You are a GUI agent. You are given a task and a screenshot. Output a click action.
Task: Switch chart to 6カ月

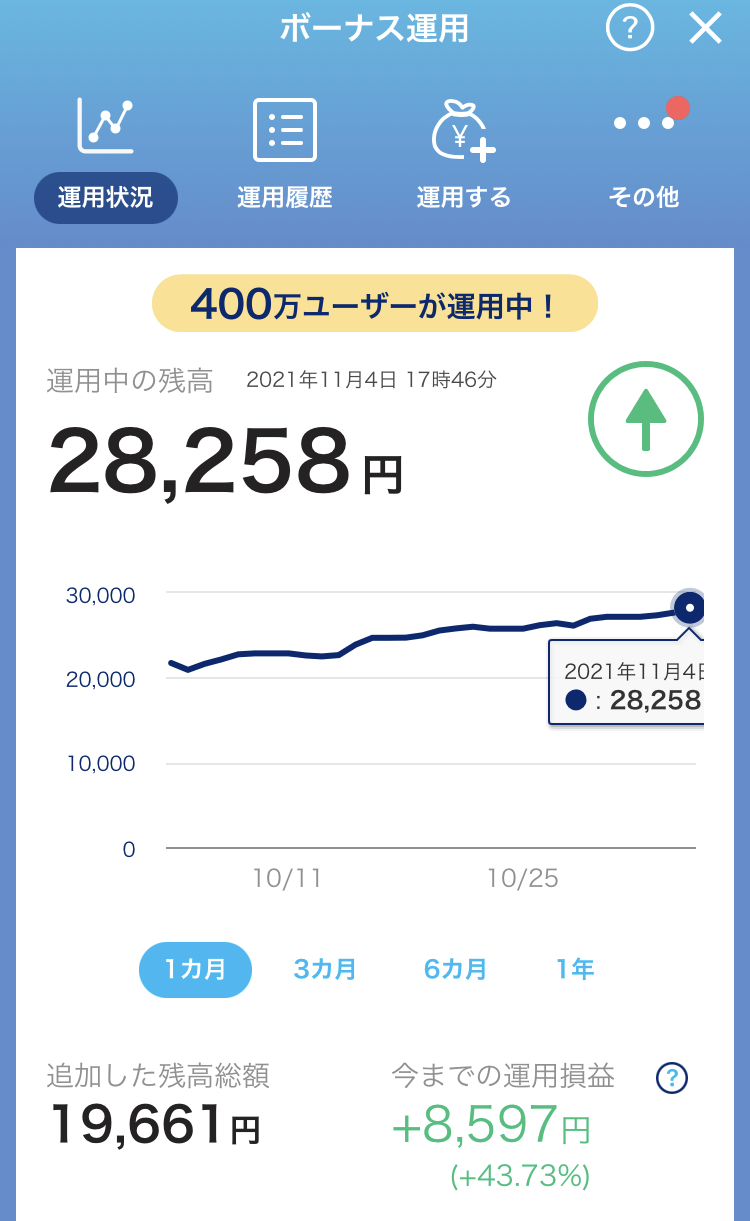tap(455, 969)
